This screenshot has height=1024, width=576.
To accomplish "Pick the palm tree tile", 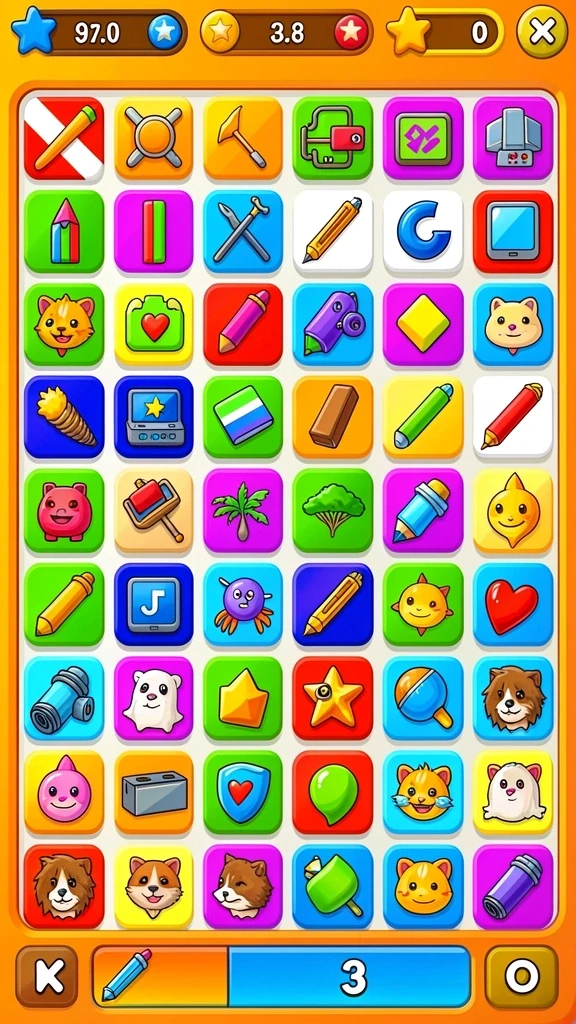I will pos(243,511).
